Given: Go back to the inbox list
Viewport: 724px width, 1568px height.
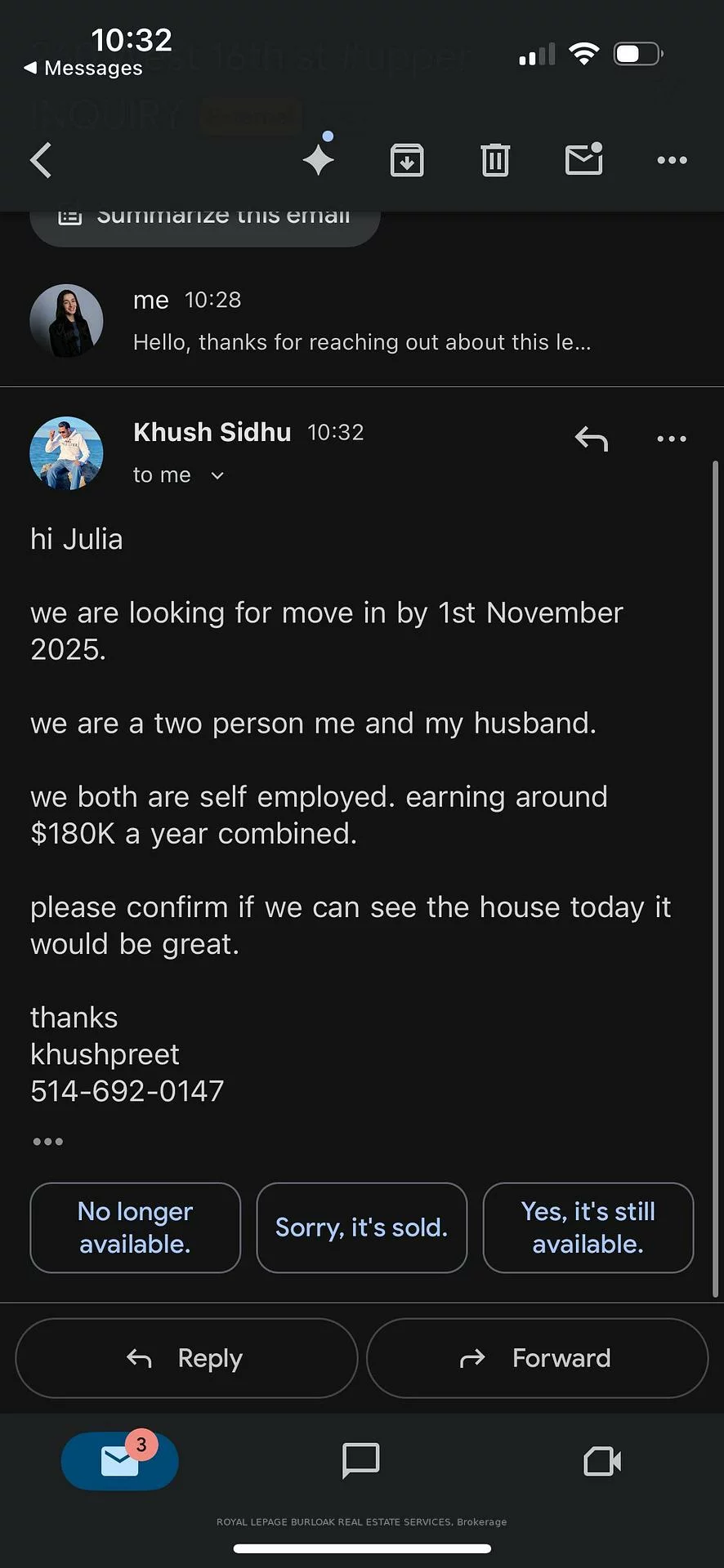Looking at the screenshot, I should coord(42,160).
